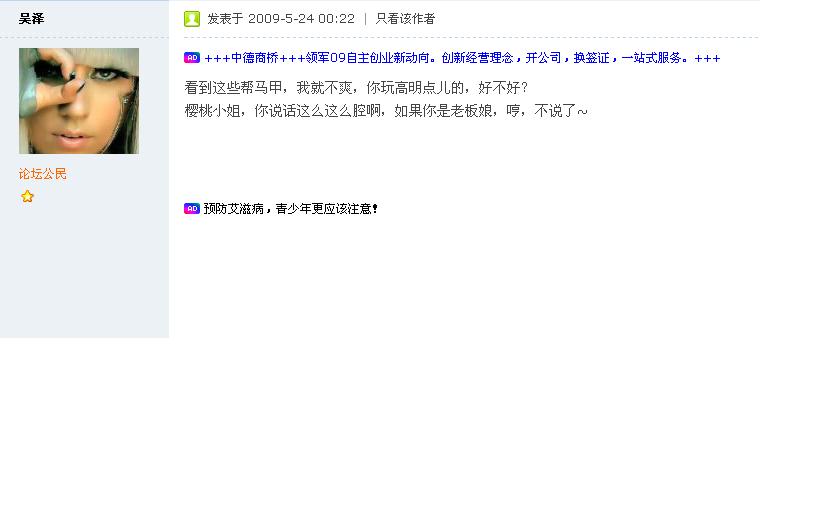This screenshot has width=840, height=525.
Task: Open user 吴泽's profile name link
Action: pyautogui.click(x=31, y=19)
